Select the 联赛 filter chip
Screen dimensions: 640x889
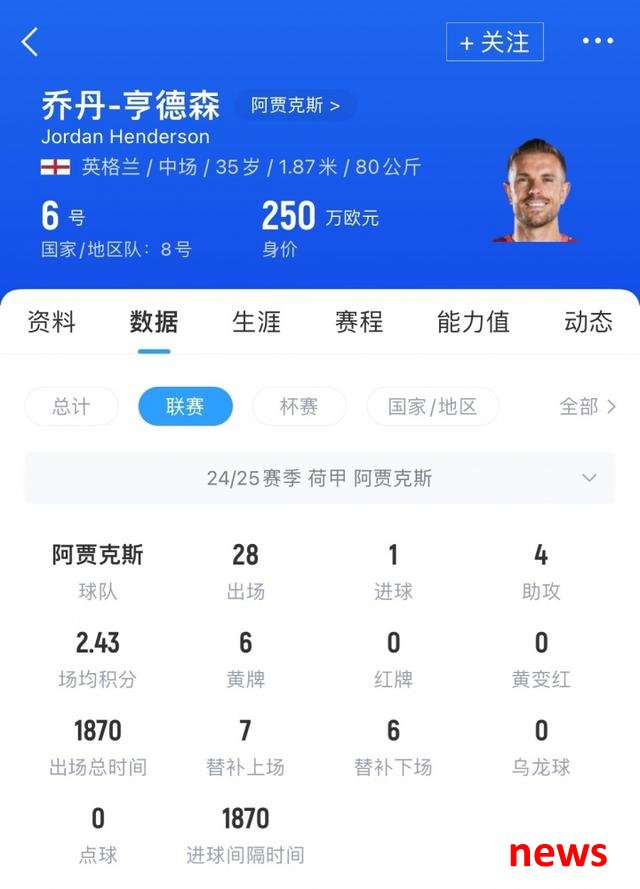pyautogui.click(x=185, y=406)
